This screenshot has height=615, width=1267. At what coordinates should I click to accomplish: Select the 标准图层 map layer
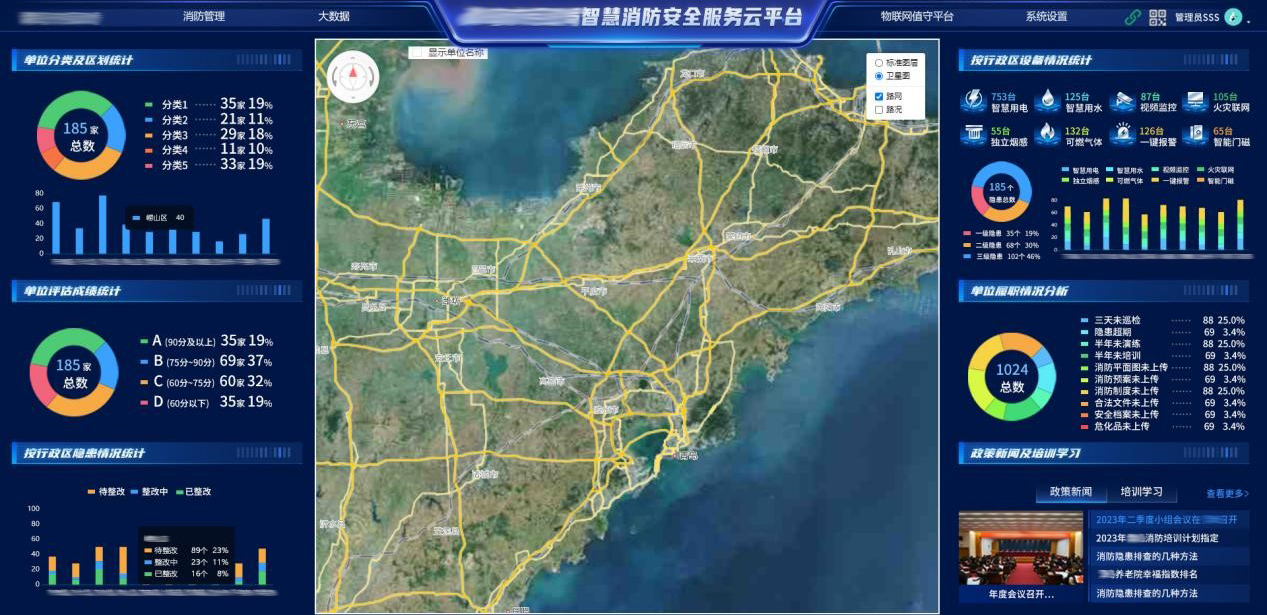[x=879, y=62]
